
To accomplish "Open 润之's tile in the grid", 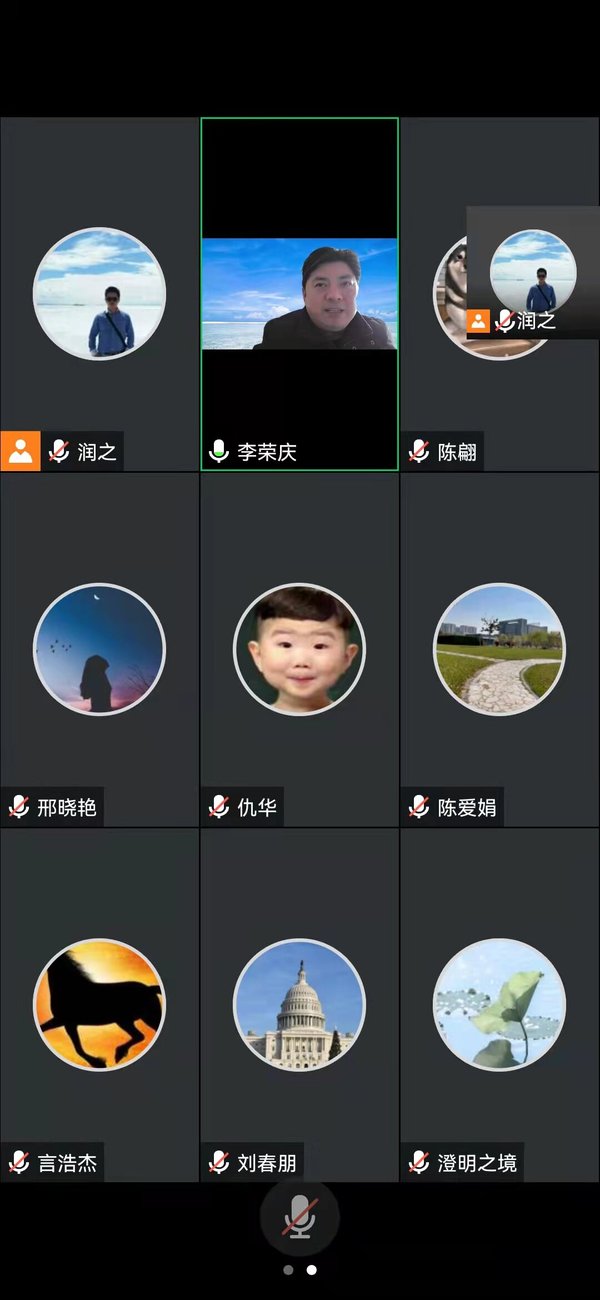I will click(99, 294).
